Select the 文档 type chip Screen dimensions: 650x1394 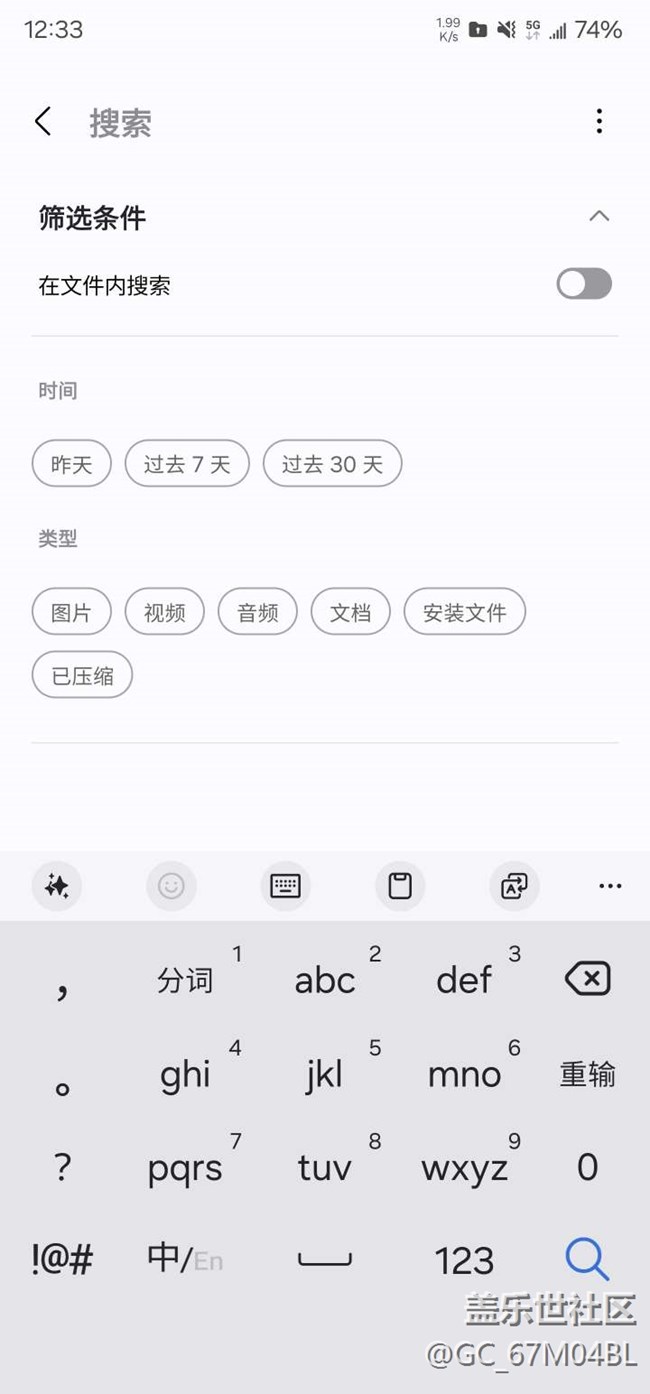coord(350,612)
